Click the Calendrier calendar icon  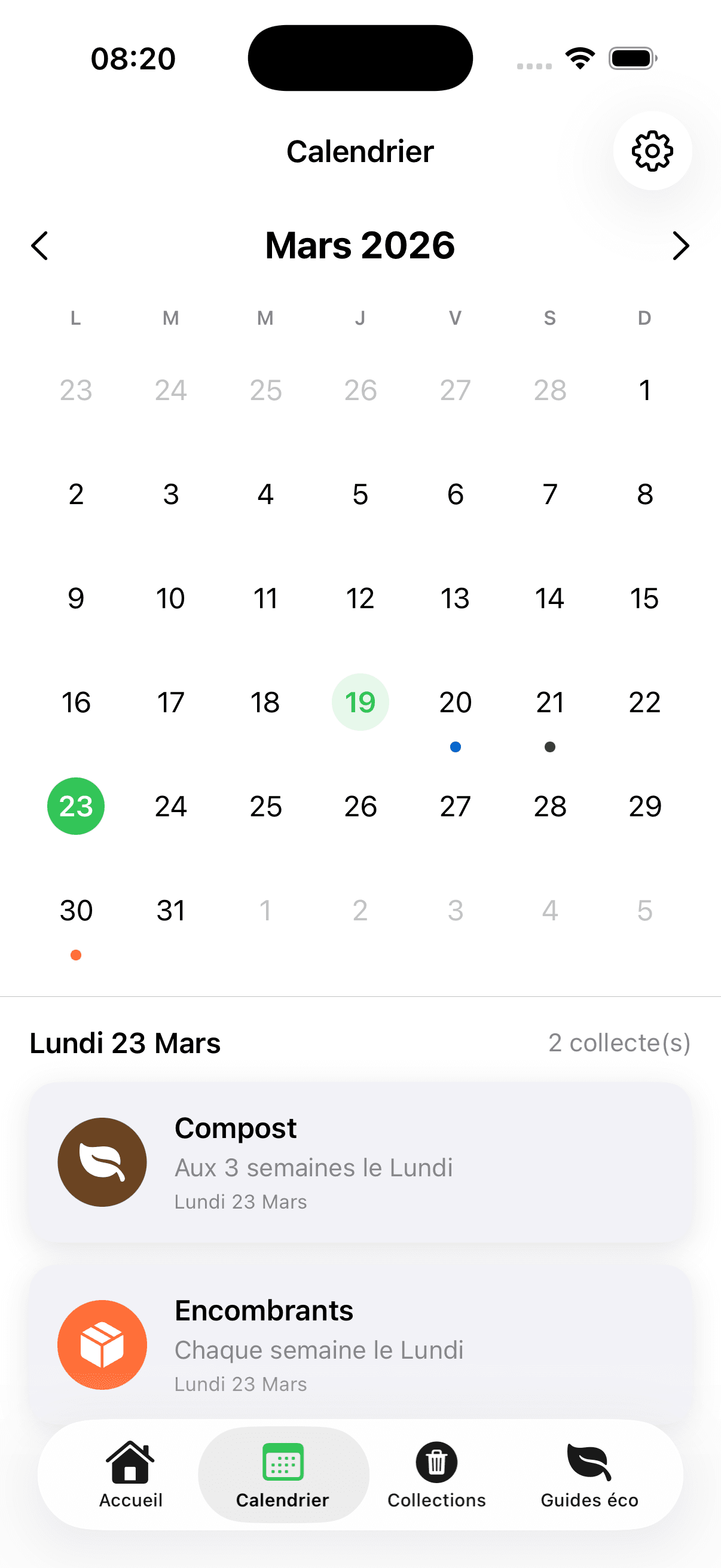(x=282, y=1462)
